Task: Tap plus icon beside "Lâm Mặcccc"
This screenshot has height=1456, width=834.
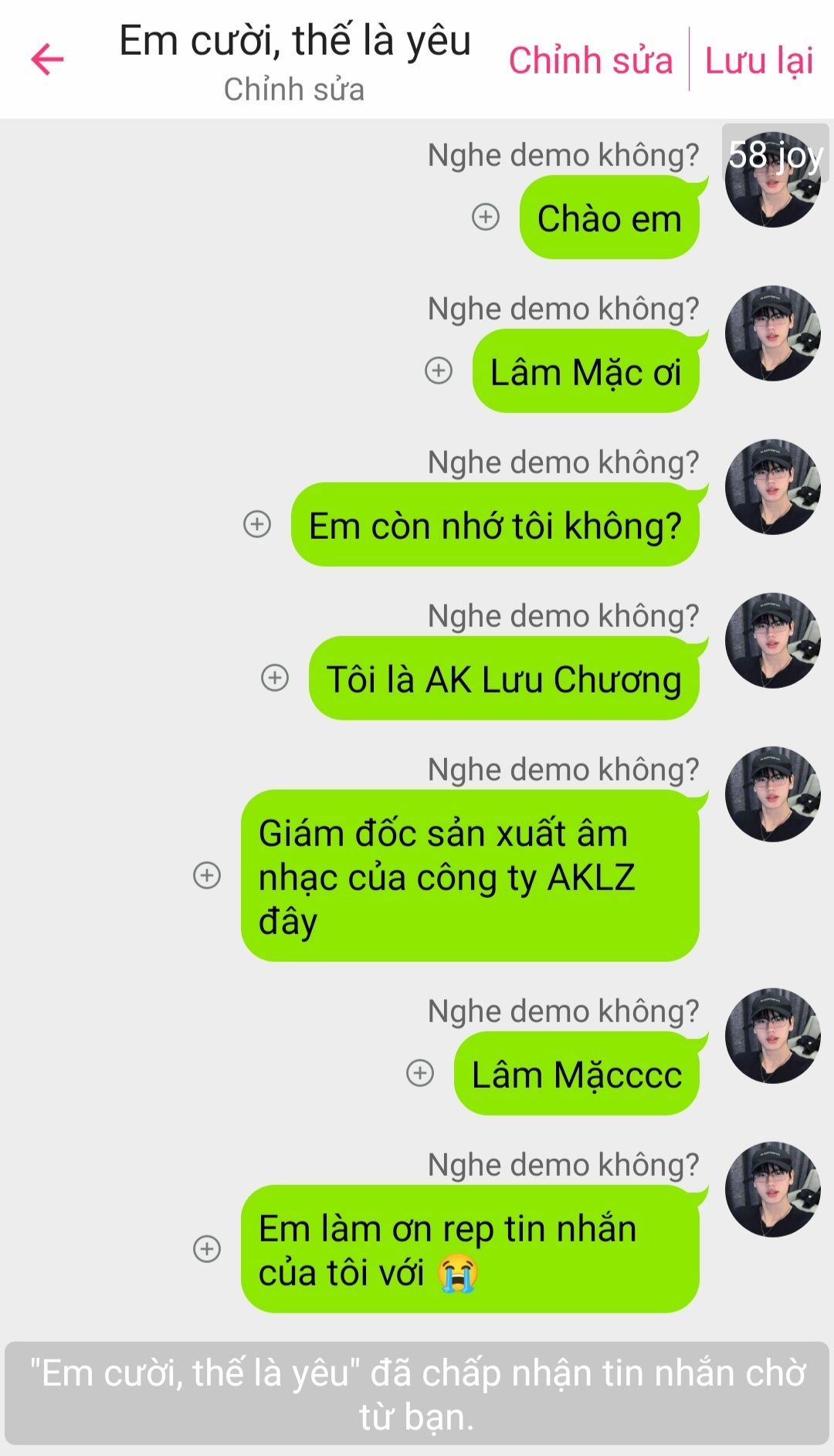Action: 420,1073
